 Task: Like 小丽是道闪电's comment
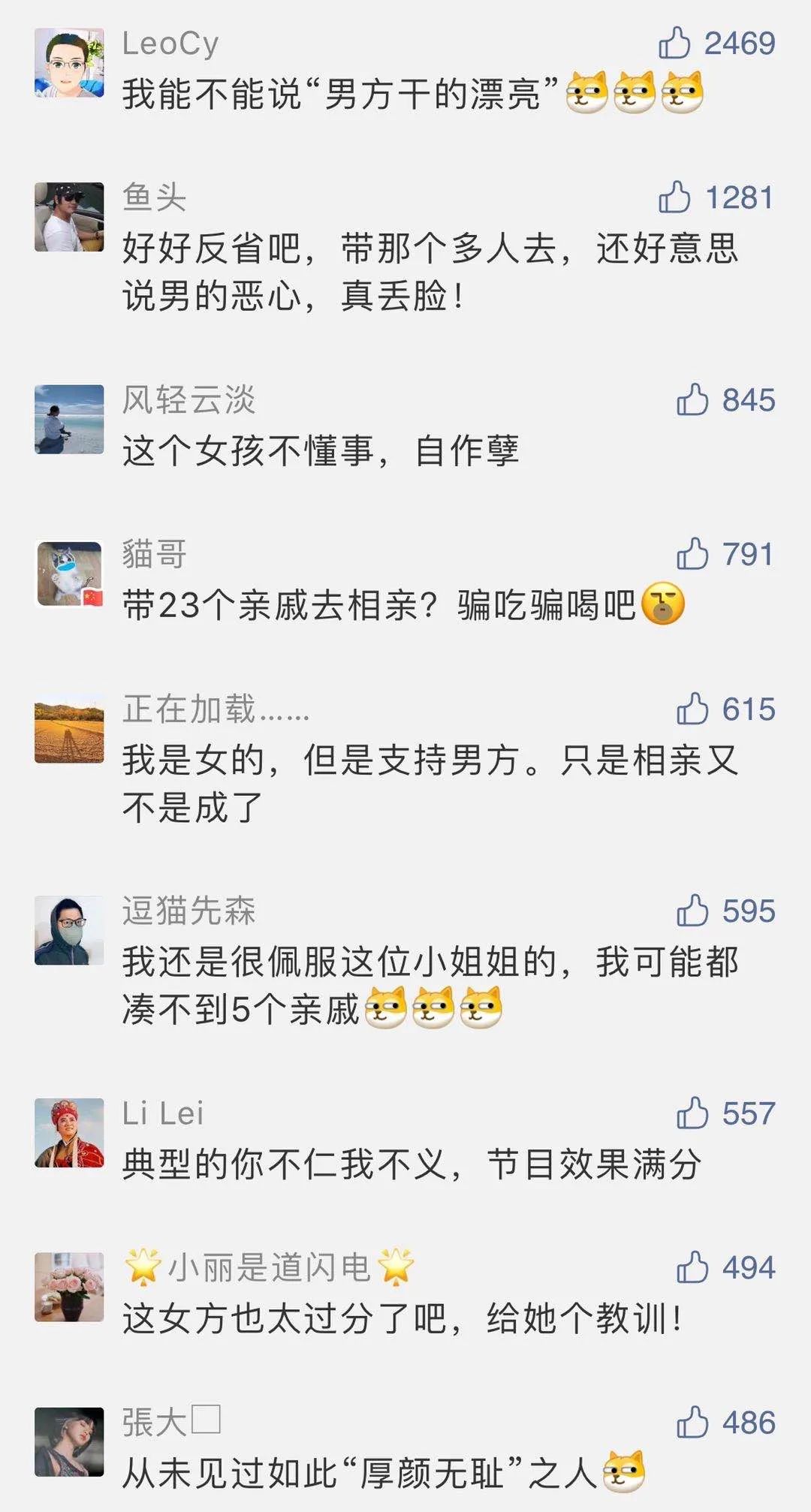(x=692, y=1268)
